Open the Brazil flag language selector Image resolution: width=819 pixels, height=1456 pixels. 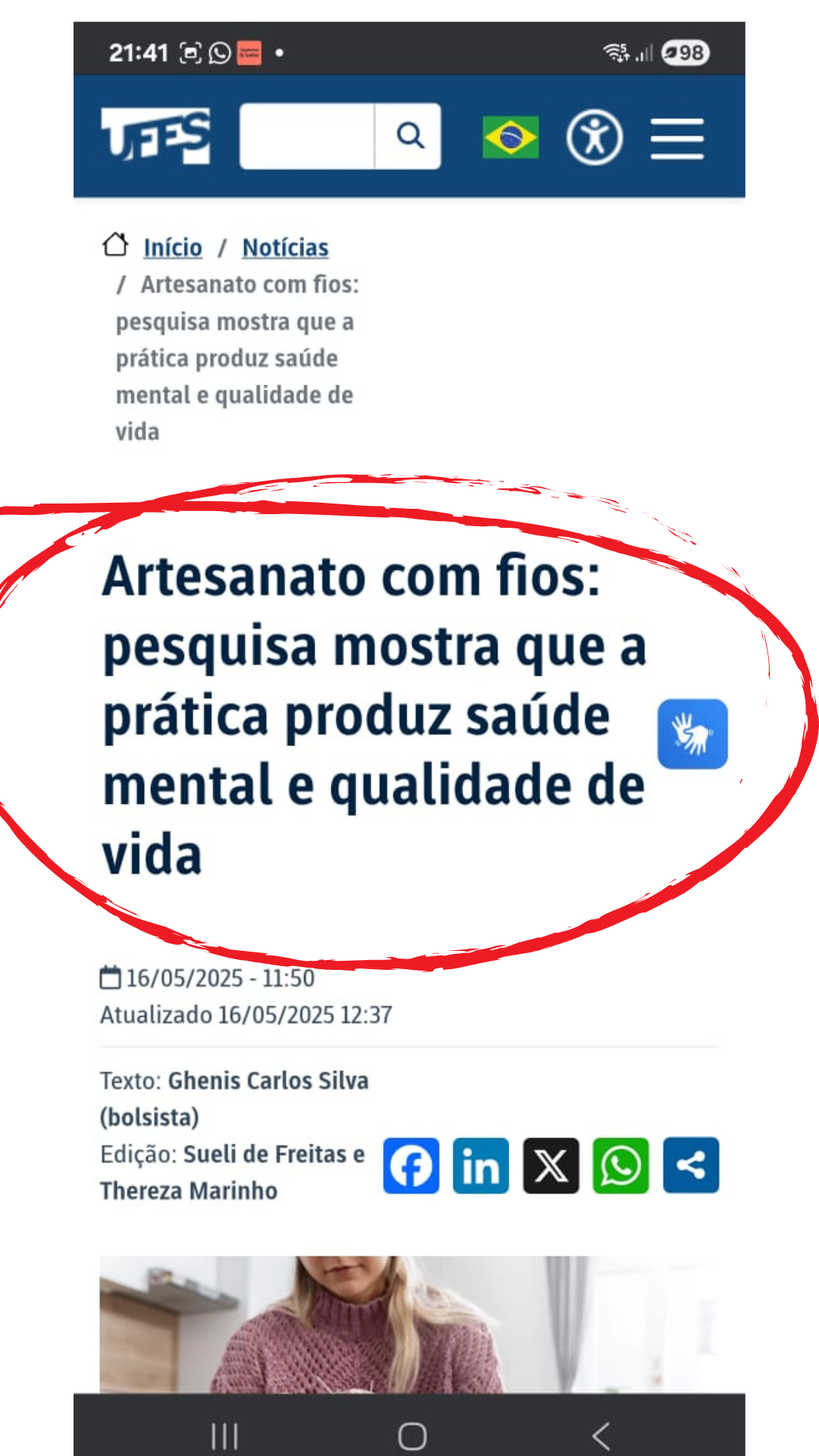[x=510, y=137]
